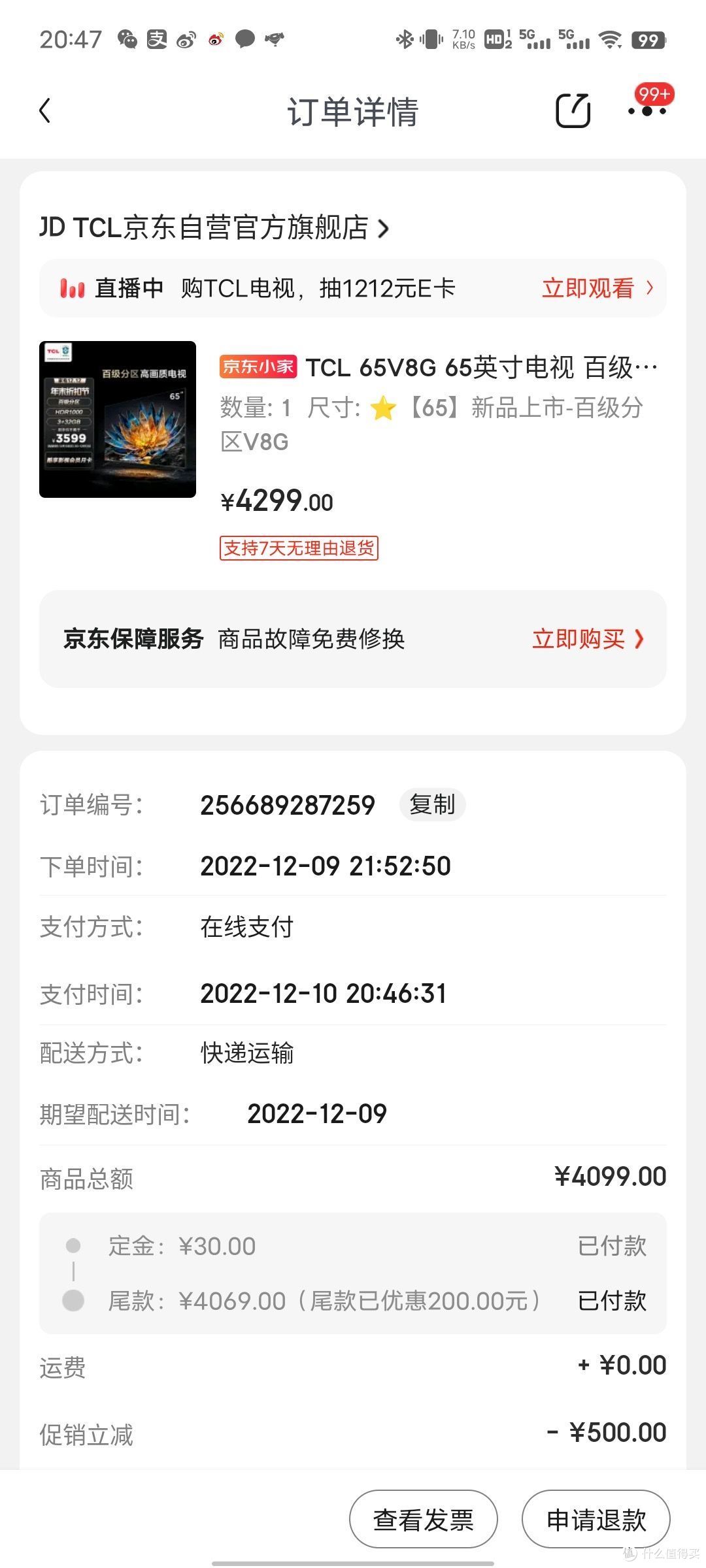The image size is (706, 1568).
Task: Copy order number using 复制 button
Action: tap(431, 806)
